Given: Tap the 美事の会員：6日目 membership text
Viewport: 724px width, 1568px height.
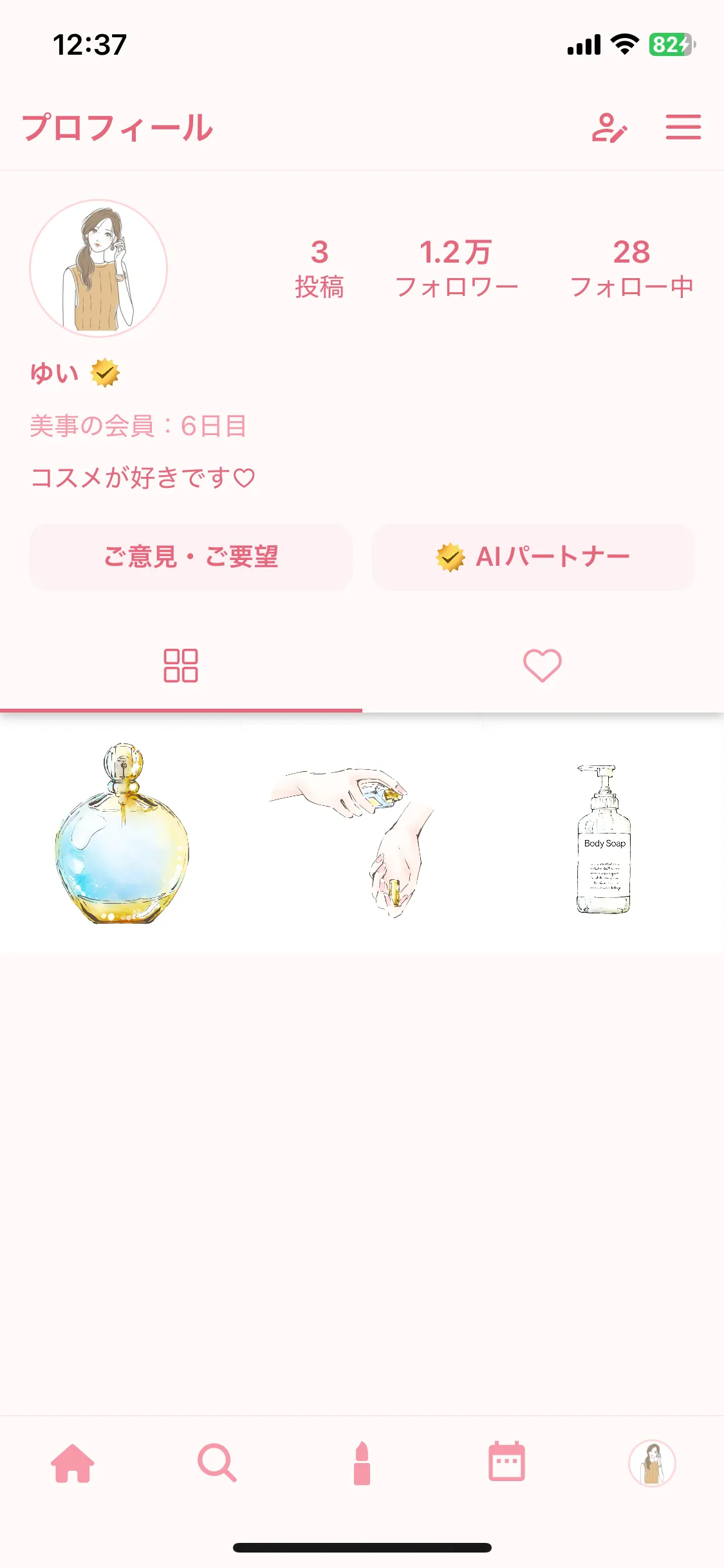Looking at the screenshot, I should pos(140,425).
